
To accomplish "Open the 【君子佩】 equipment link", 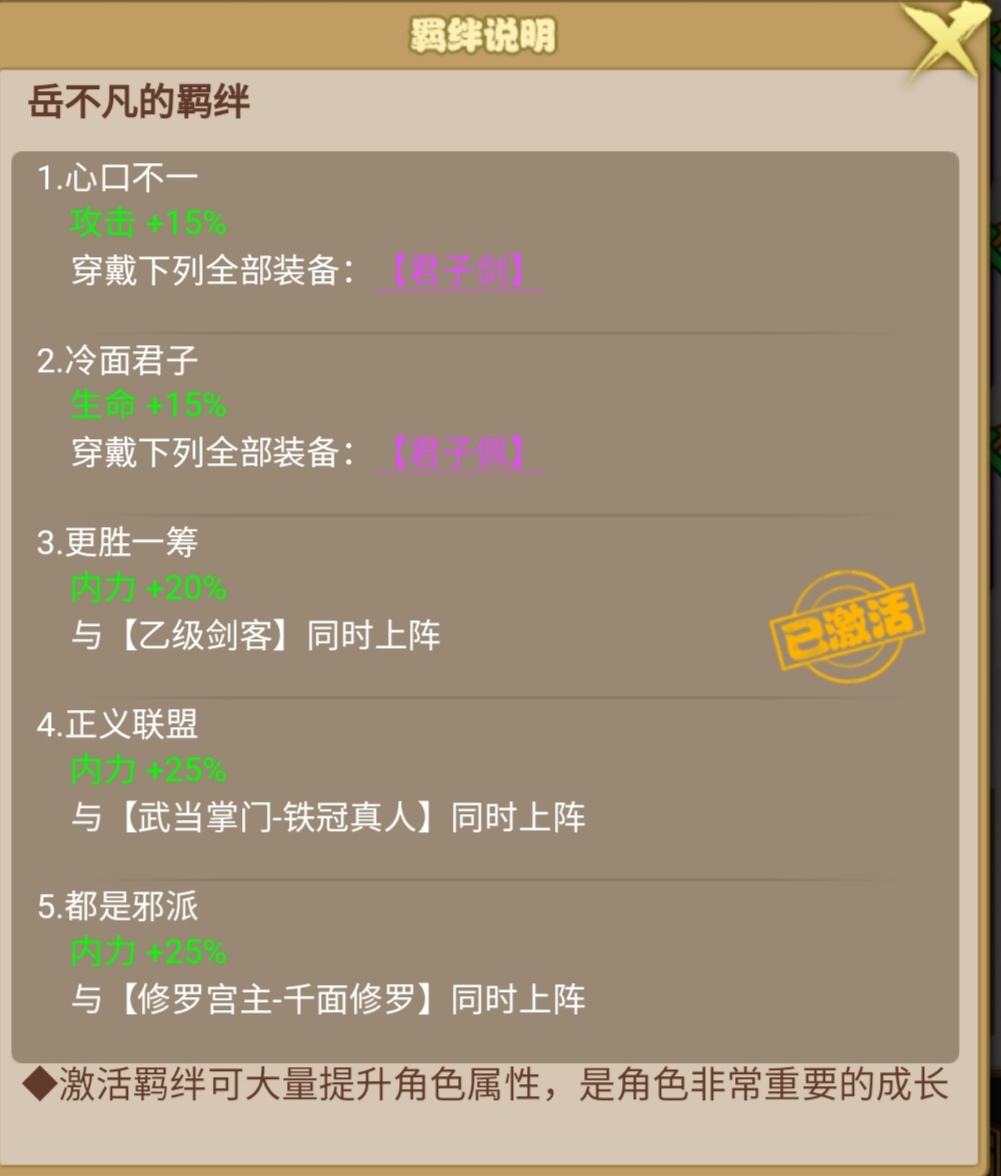I will (459, 454).
